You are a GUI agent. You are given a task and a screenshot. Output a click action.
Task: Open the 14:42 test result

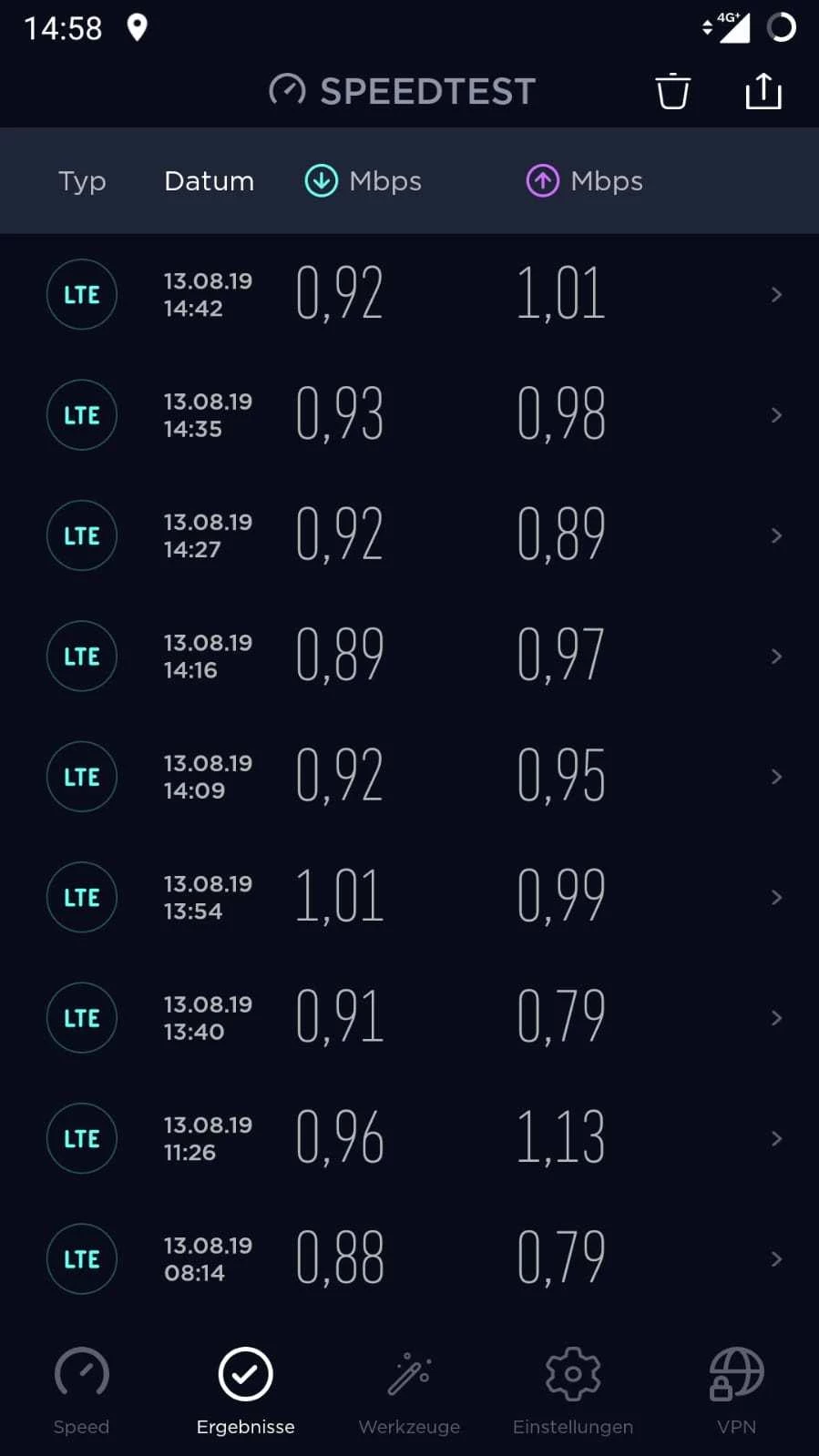410,294
